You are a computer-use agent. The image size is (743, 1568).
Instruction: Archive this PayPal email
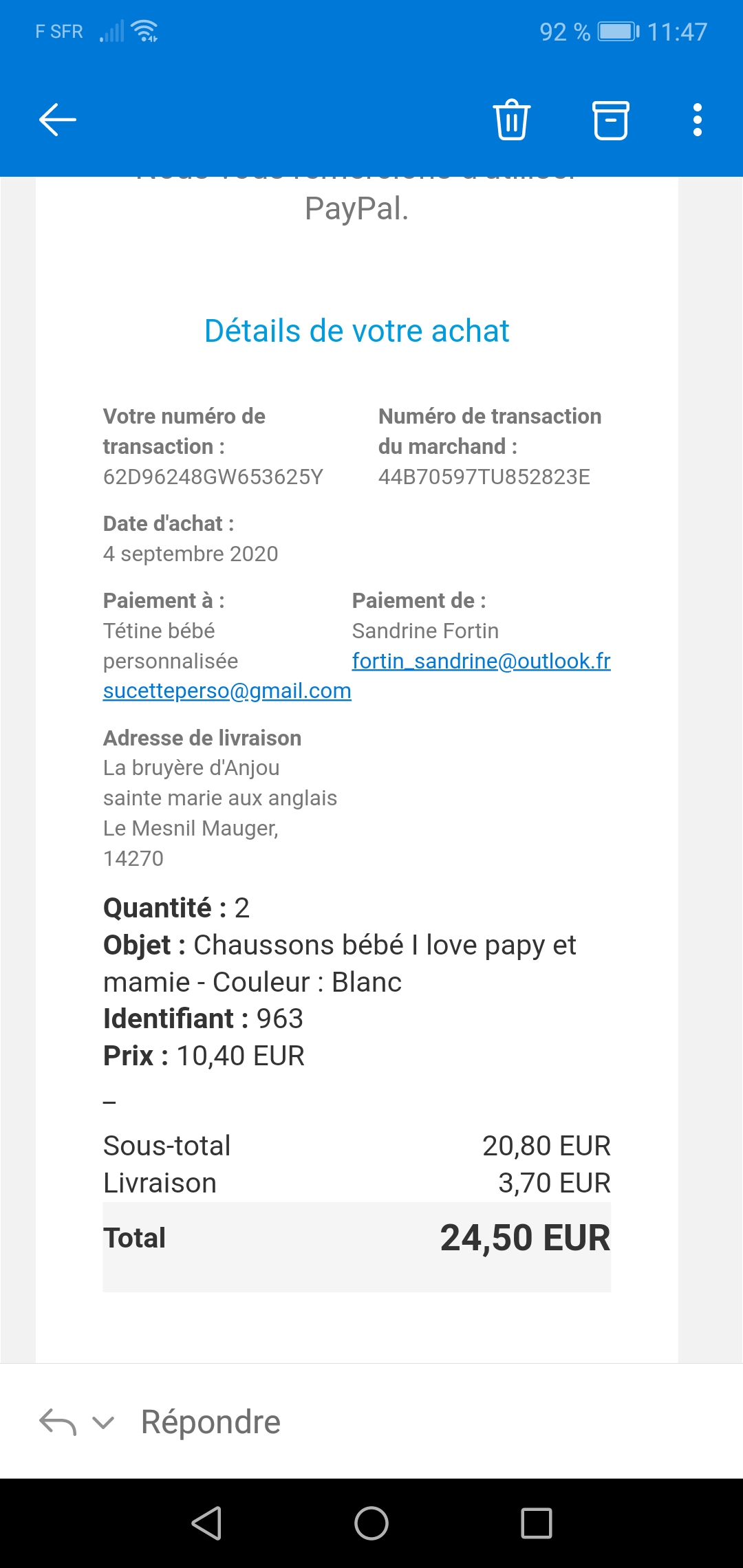coord(611,120)
